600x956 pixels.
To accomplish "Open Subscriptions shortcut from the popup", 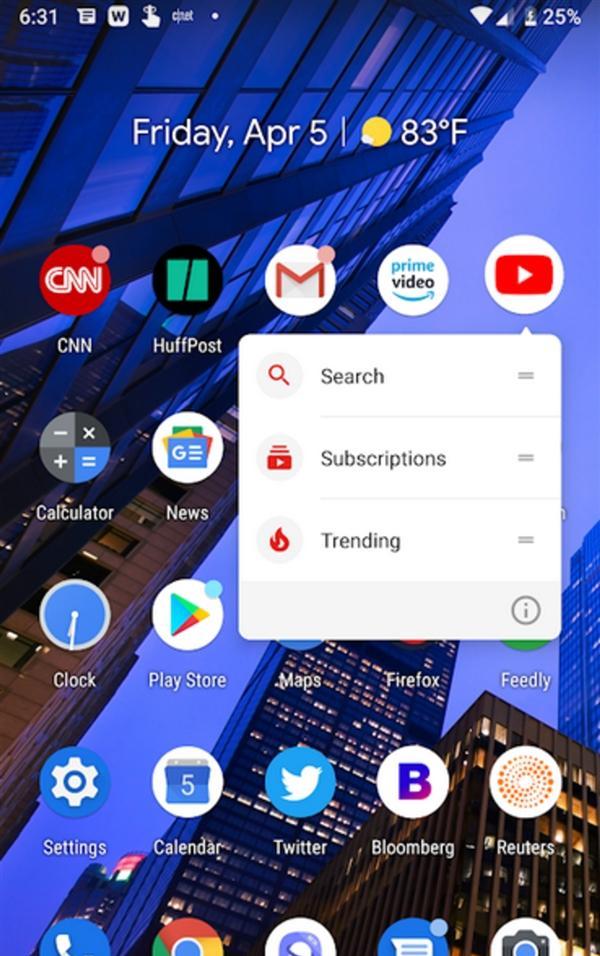I will (382, 459).
